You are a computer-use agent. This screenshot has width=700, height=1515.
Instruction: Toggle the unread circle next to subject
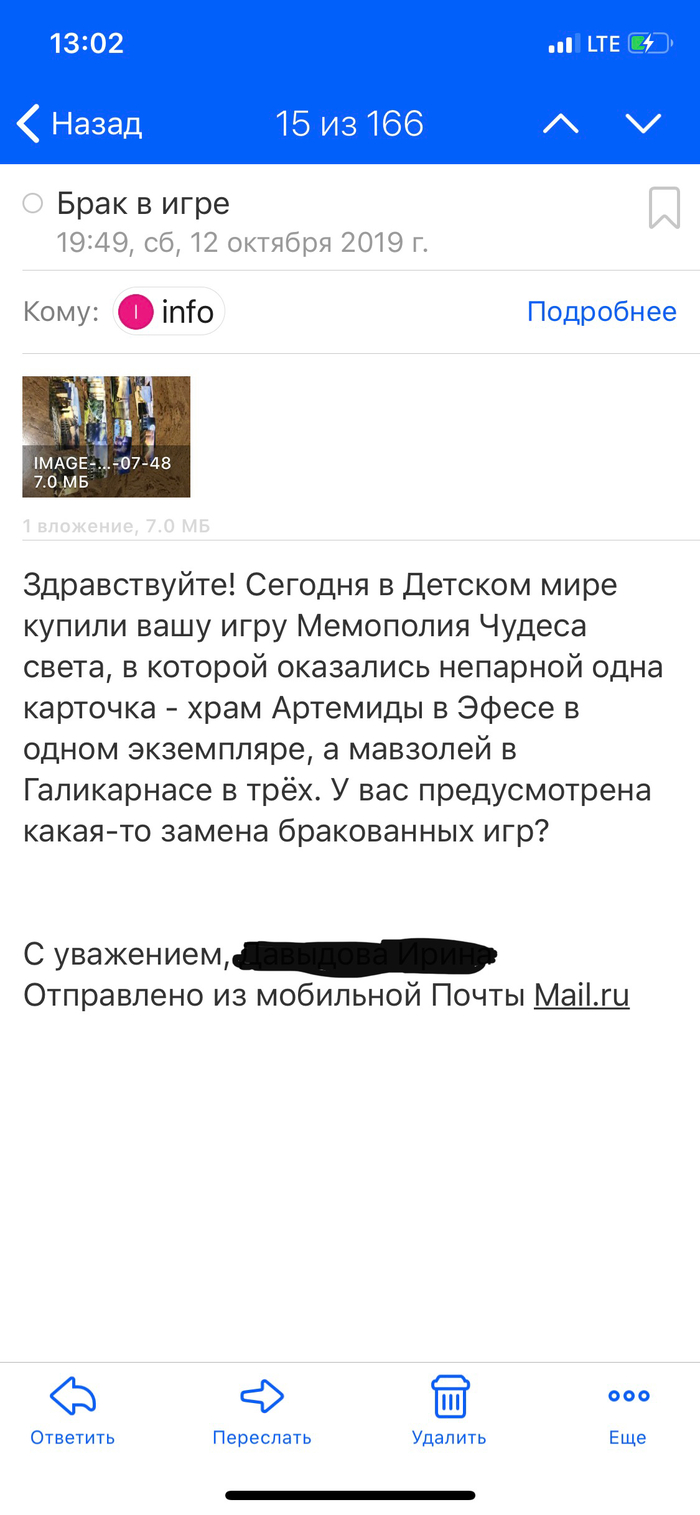tap(33, 204)
